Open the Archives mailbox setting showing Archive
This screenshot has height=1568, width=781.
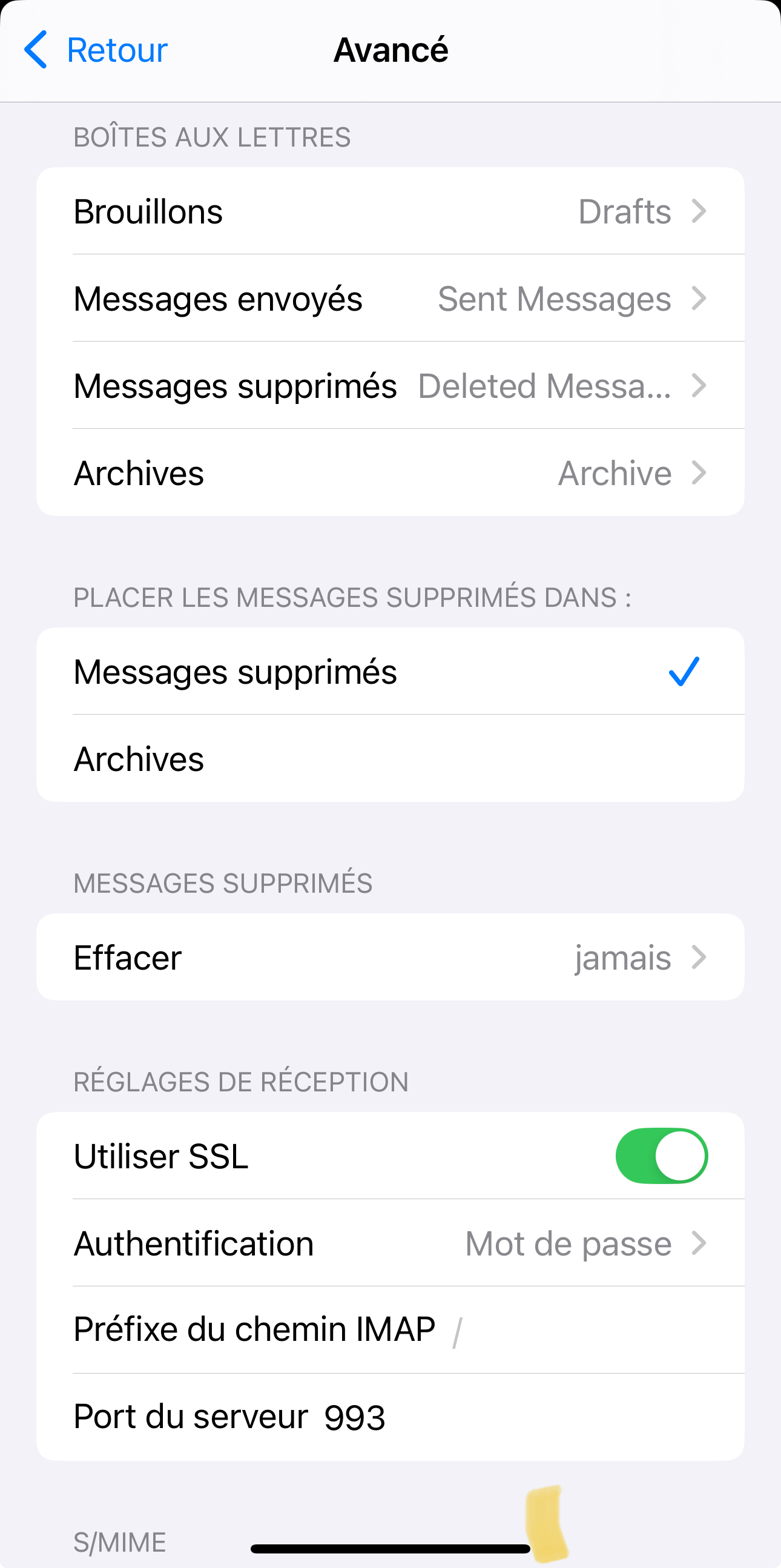pos(389,473)
